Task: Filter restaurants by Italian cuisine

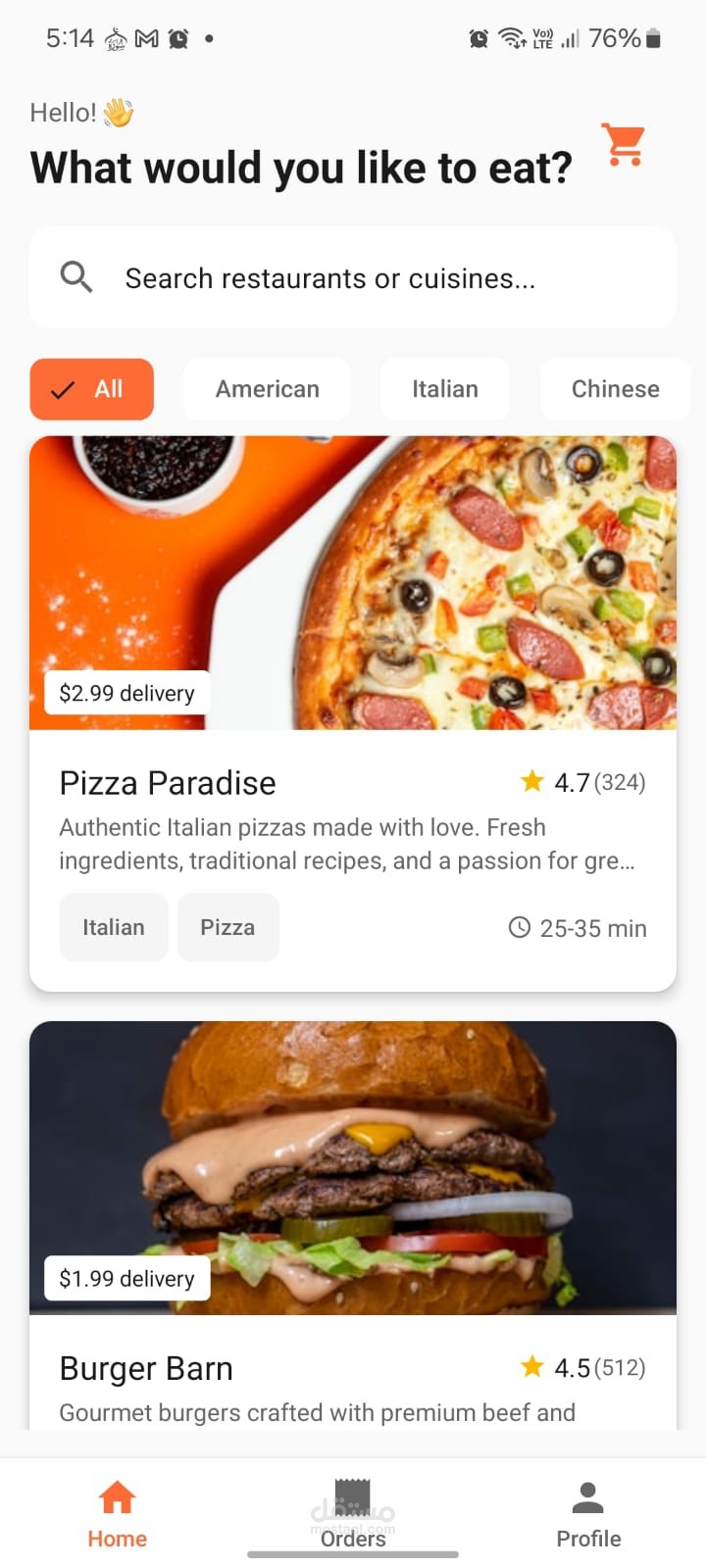Action: 445,389
